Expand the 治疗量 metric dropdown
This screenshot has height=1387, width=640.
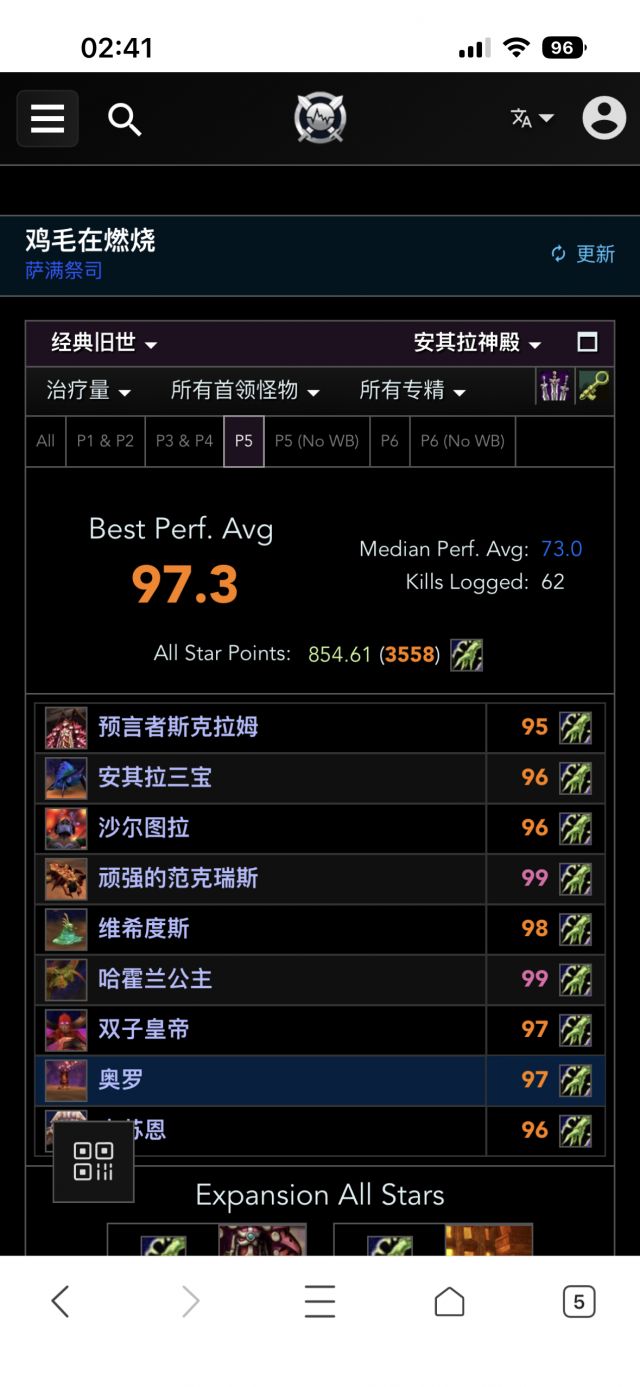(88, 391)
